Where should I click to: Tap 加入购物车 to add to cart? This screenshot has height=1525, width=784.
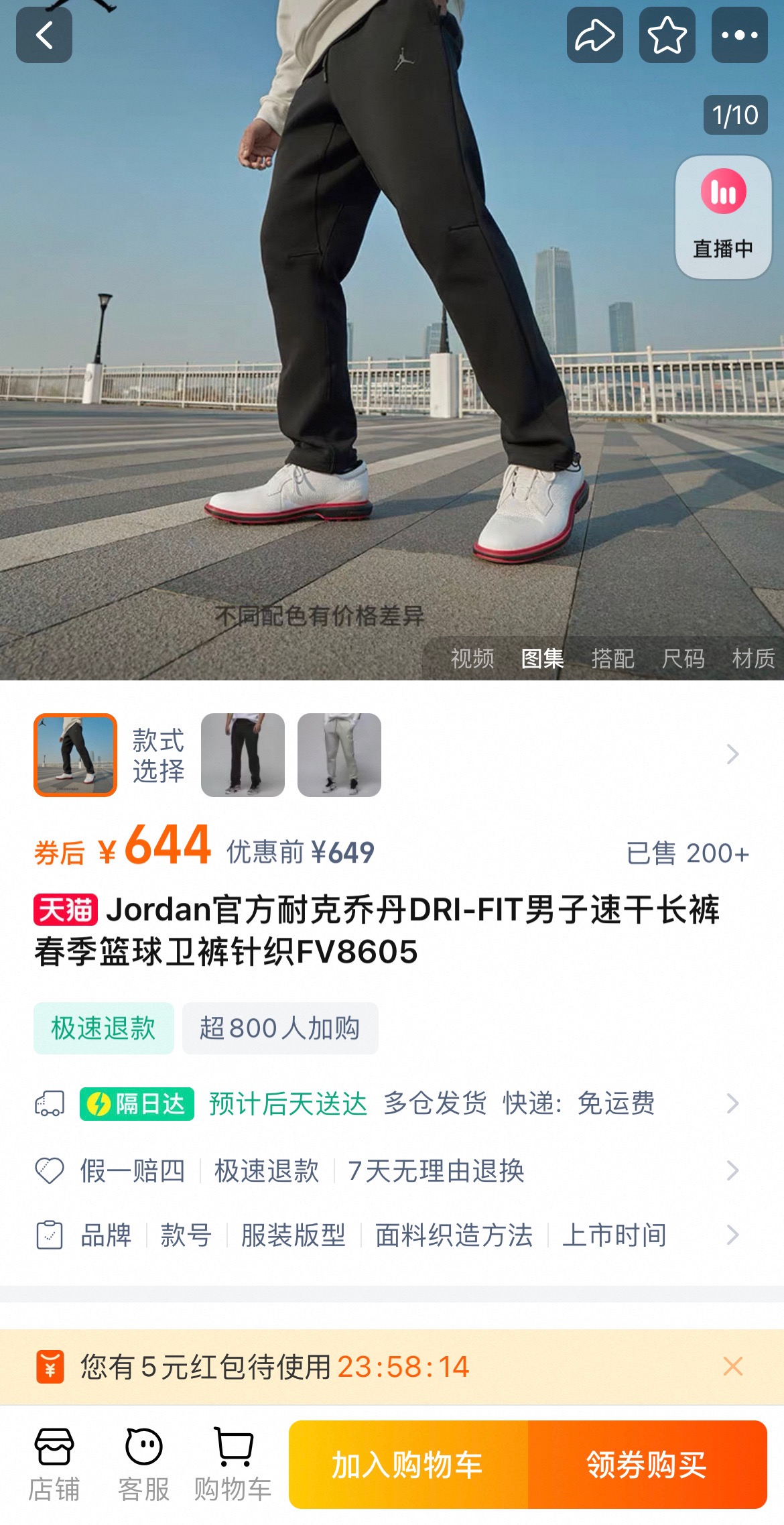pos(409,1465)
